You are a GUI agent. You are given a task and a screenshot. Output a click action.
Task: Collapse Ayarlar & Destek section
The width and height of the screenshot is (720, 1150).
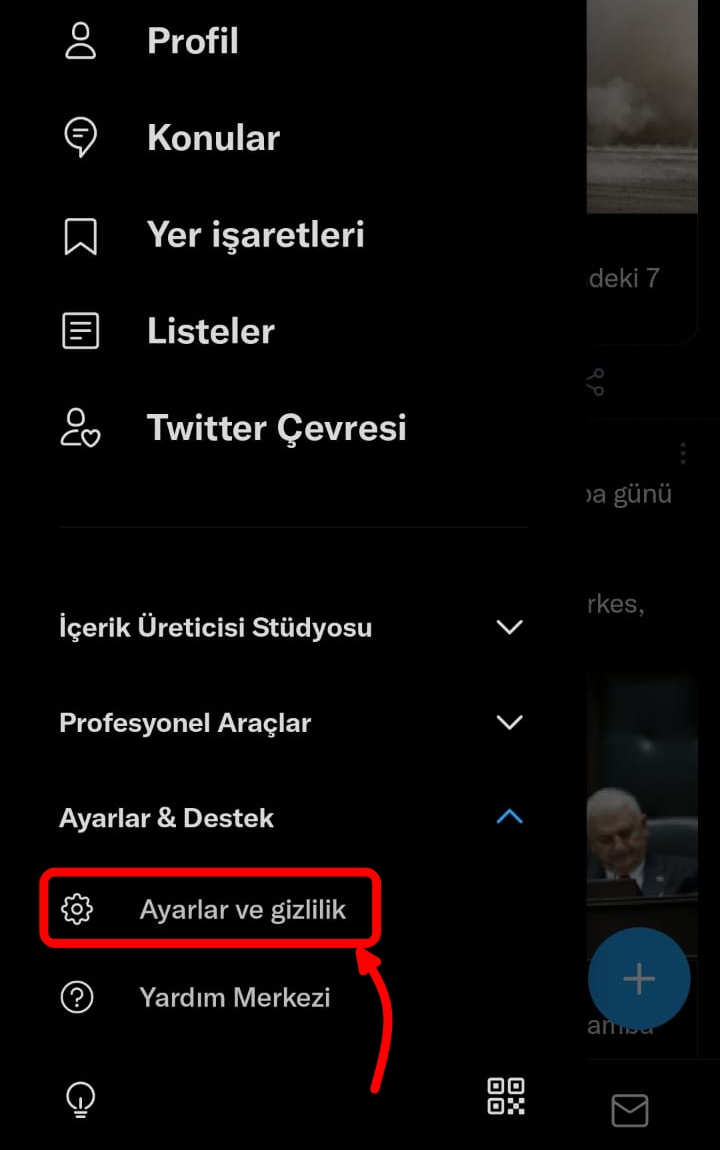click(x=509, y=818)
